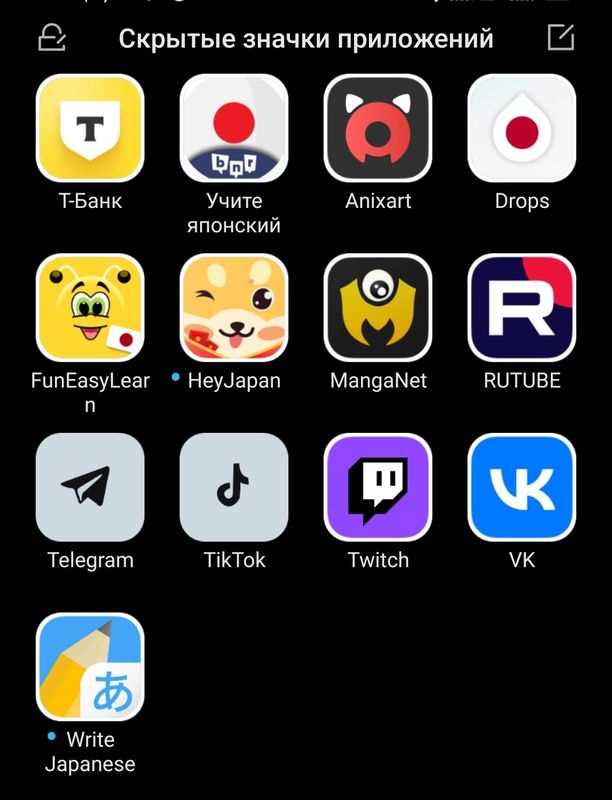The image size is (612, 800).
Task: Open RUTUBE
Action: click(x=522, y=308)
